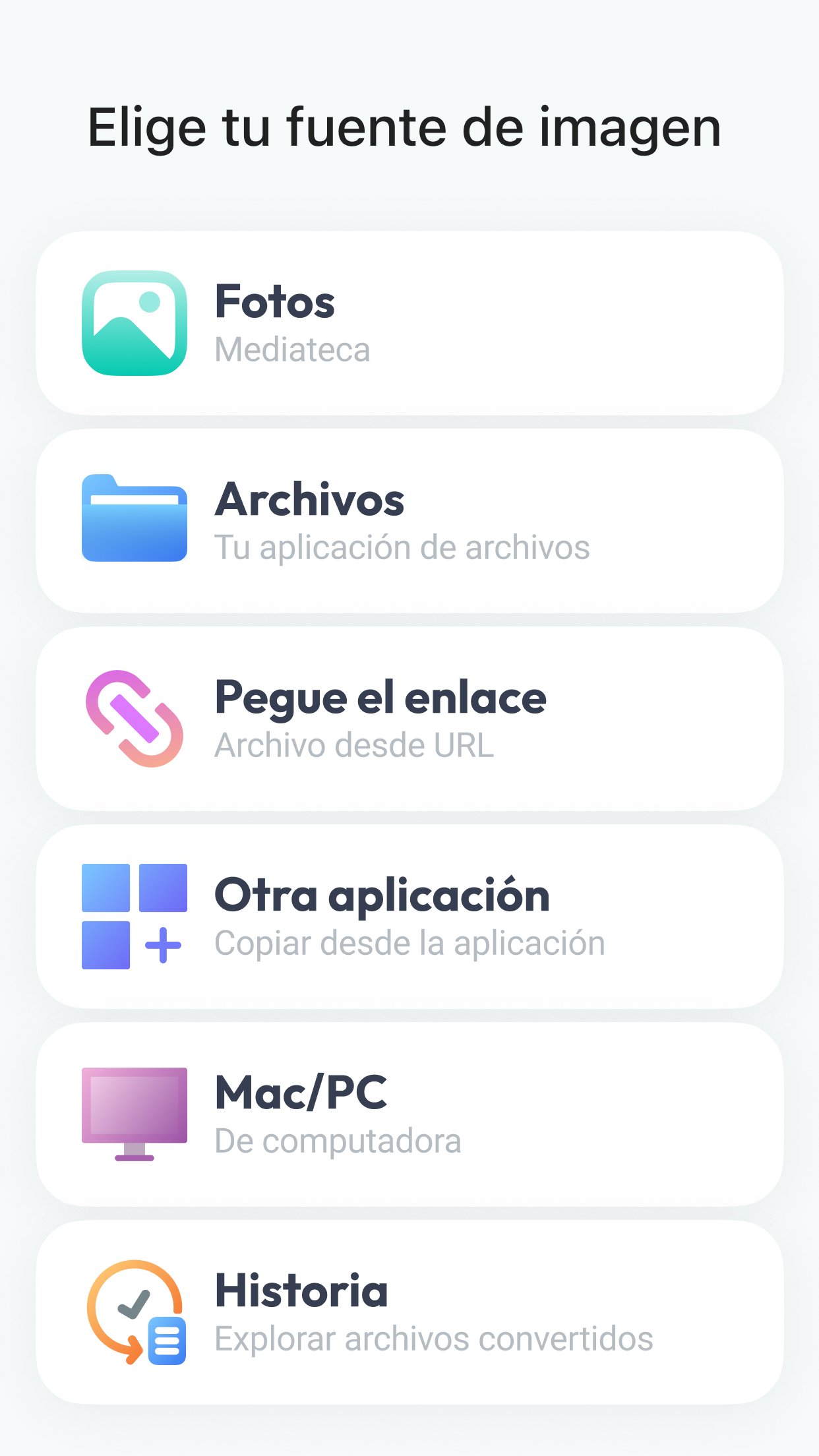Open the Archivos file source
819x1456 pixels.
(409, 521)
